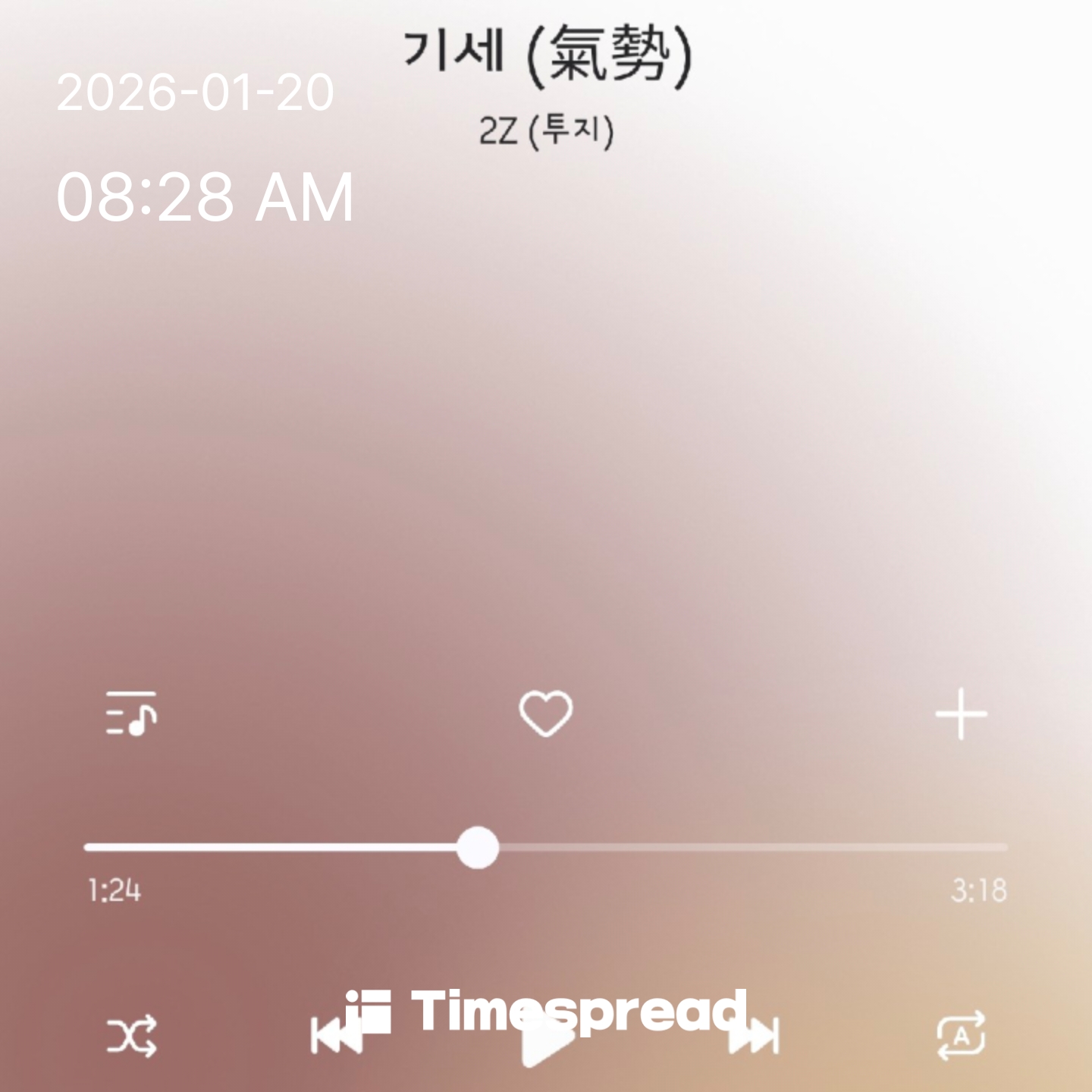Like this song with the heart
The width and height of the screenshot is (1092, 1092).
[545, 714]
